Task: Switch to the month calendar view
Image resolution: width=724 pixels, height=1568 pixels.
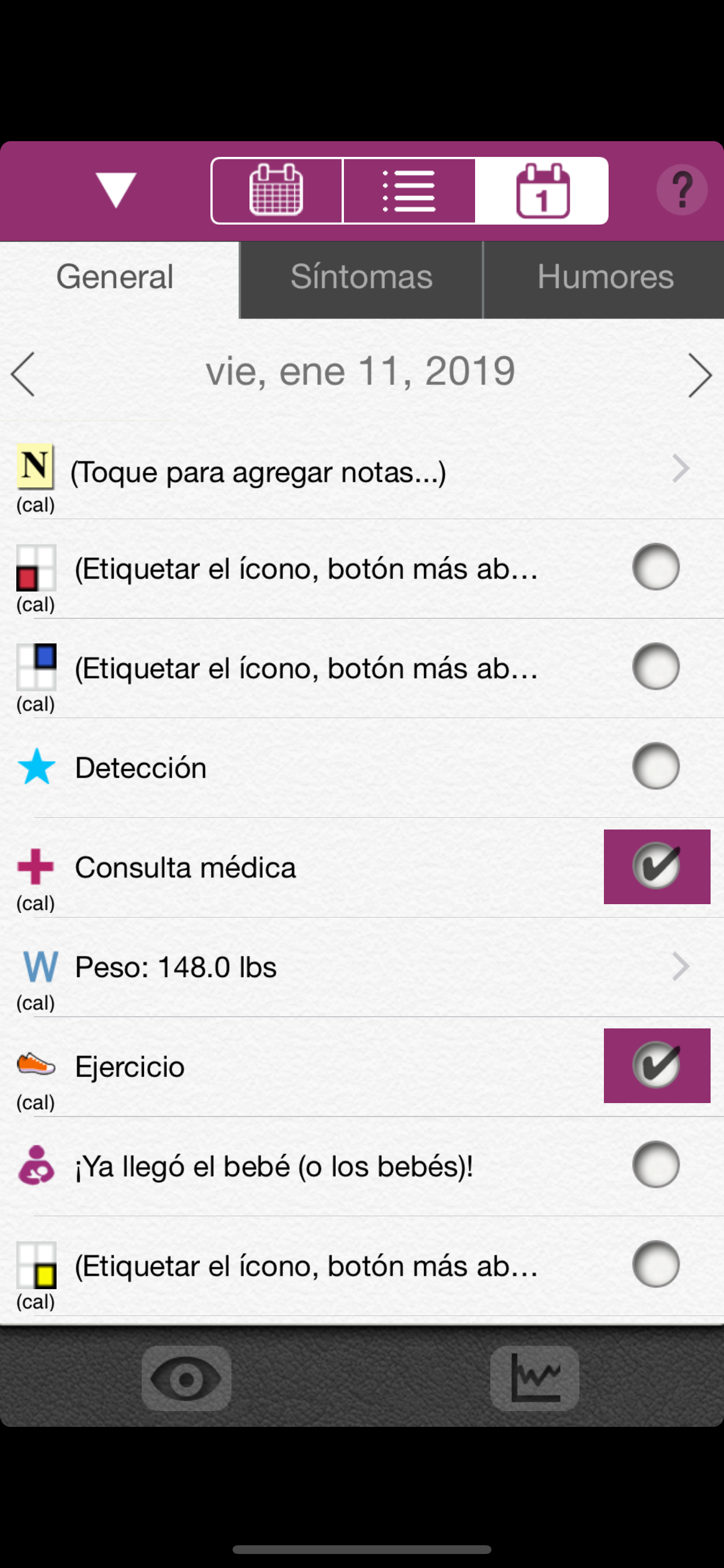Action: pos(276,191)
